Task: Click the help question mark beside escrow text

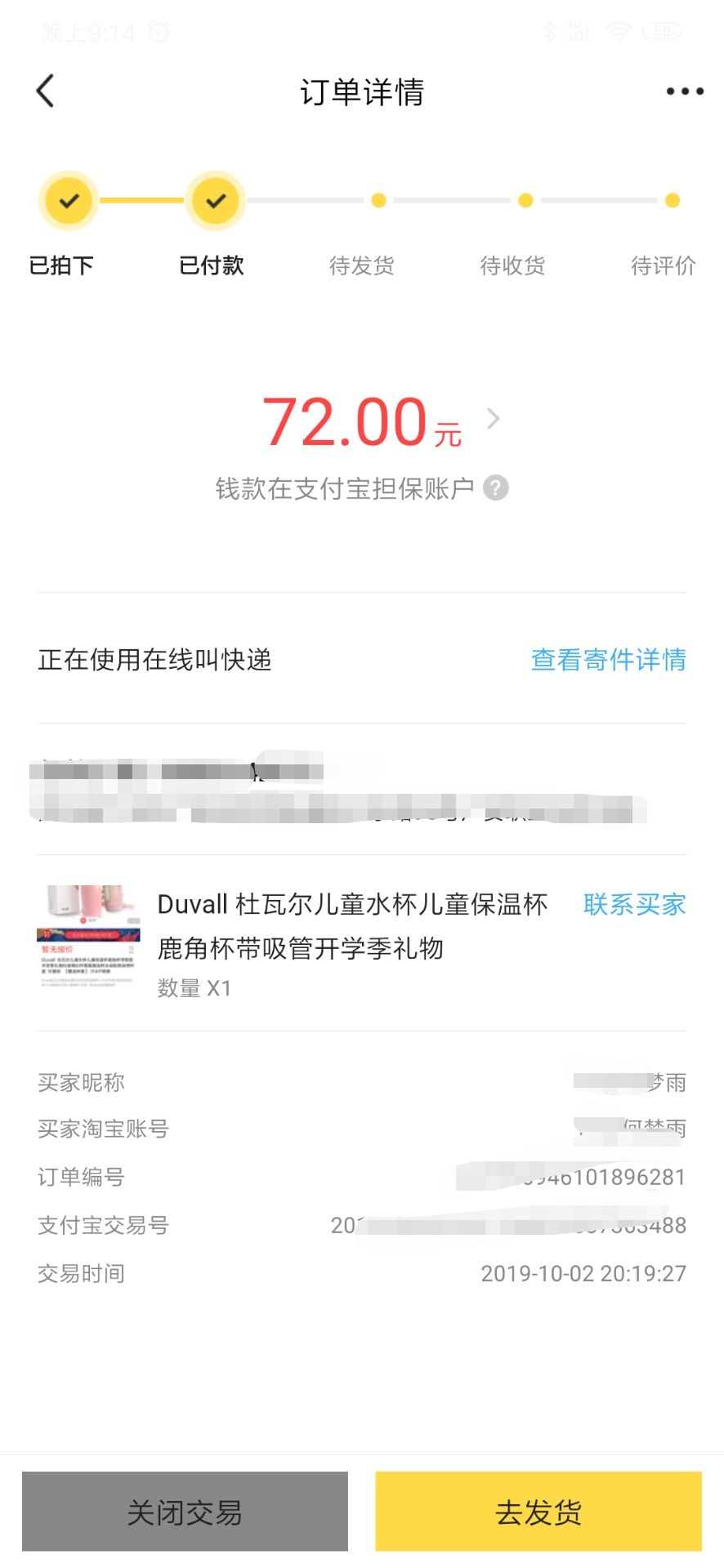Action: [496, 488]
